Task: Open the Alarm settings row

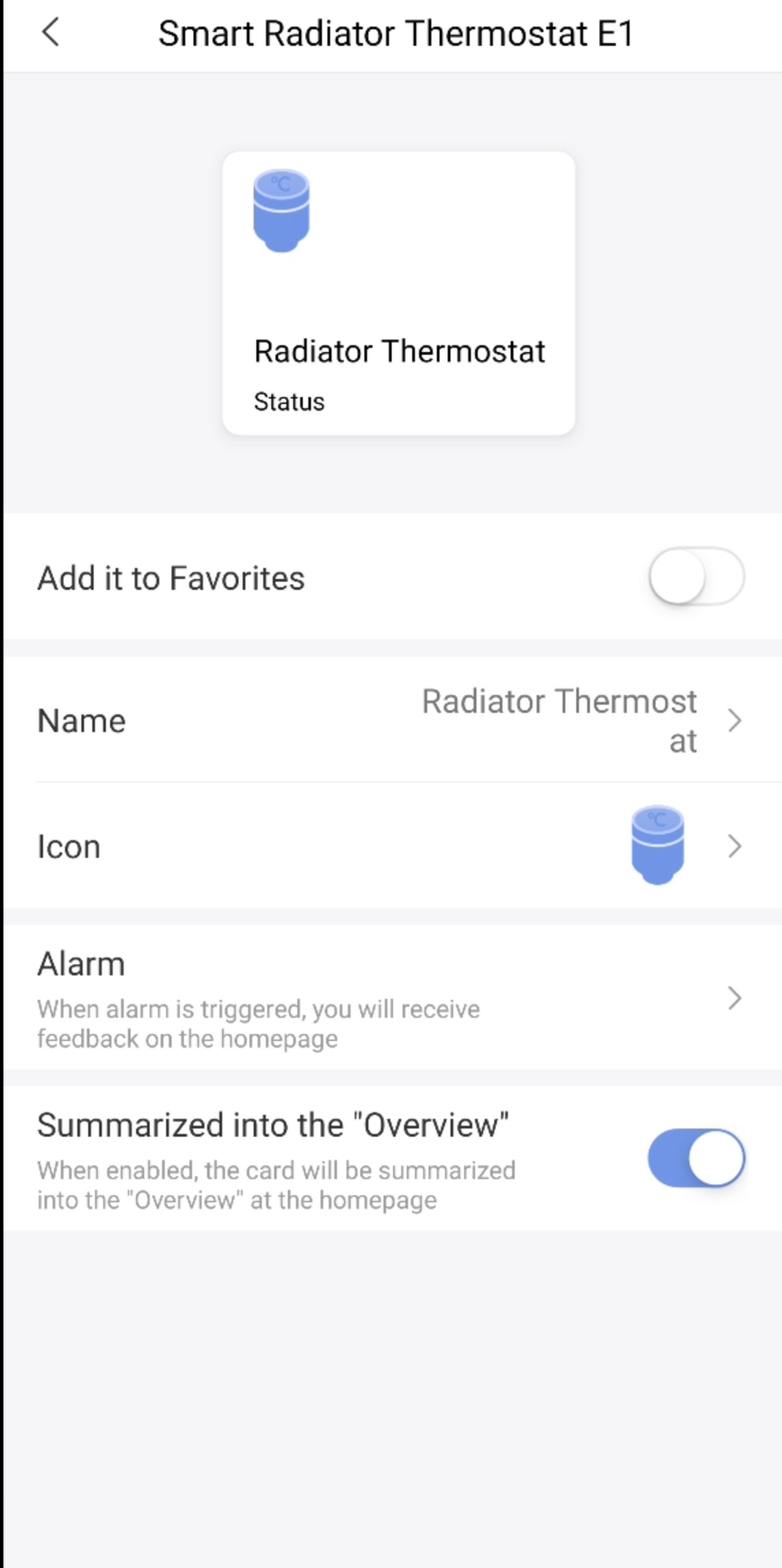Action: 392,998
